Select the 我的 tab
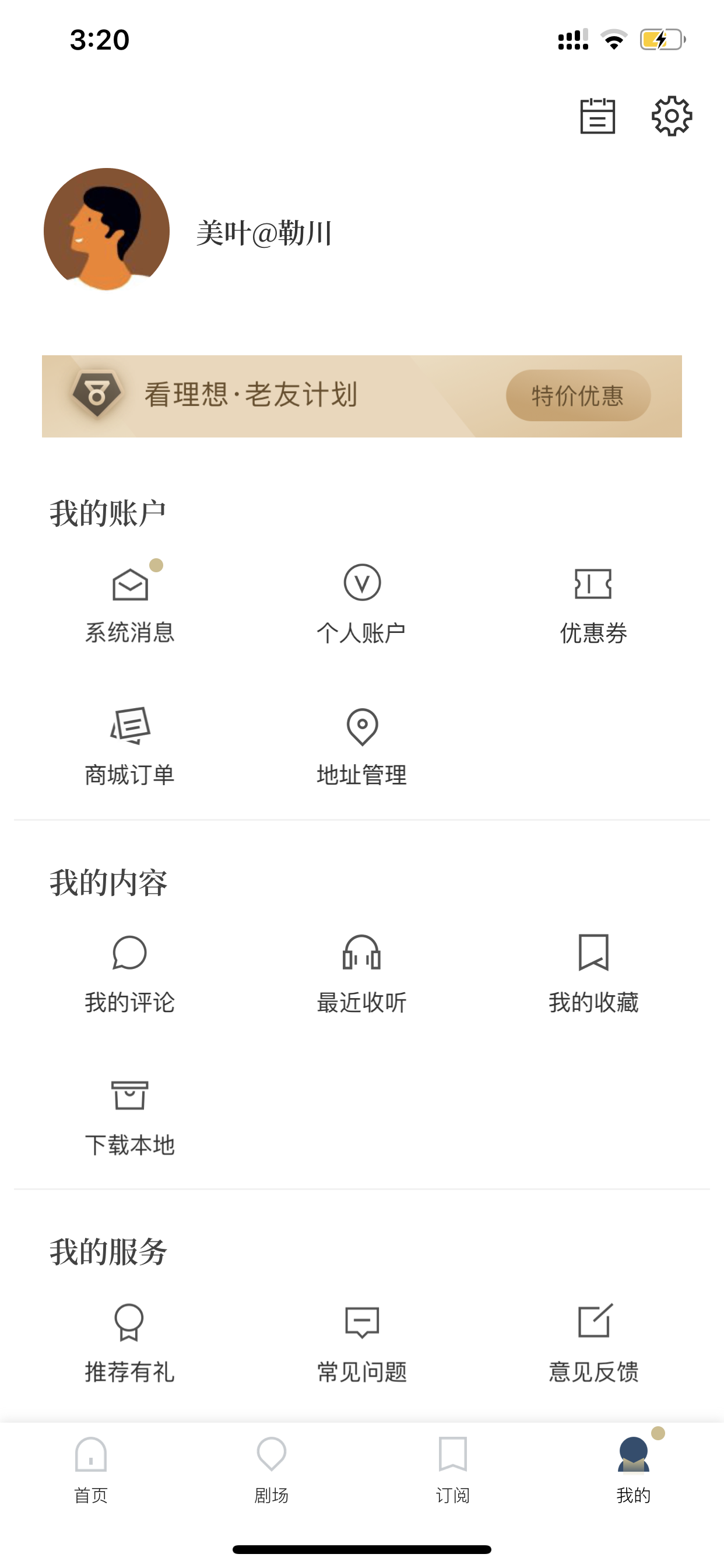 (x=634, y=1469)
